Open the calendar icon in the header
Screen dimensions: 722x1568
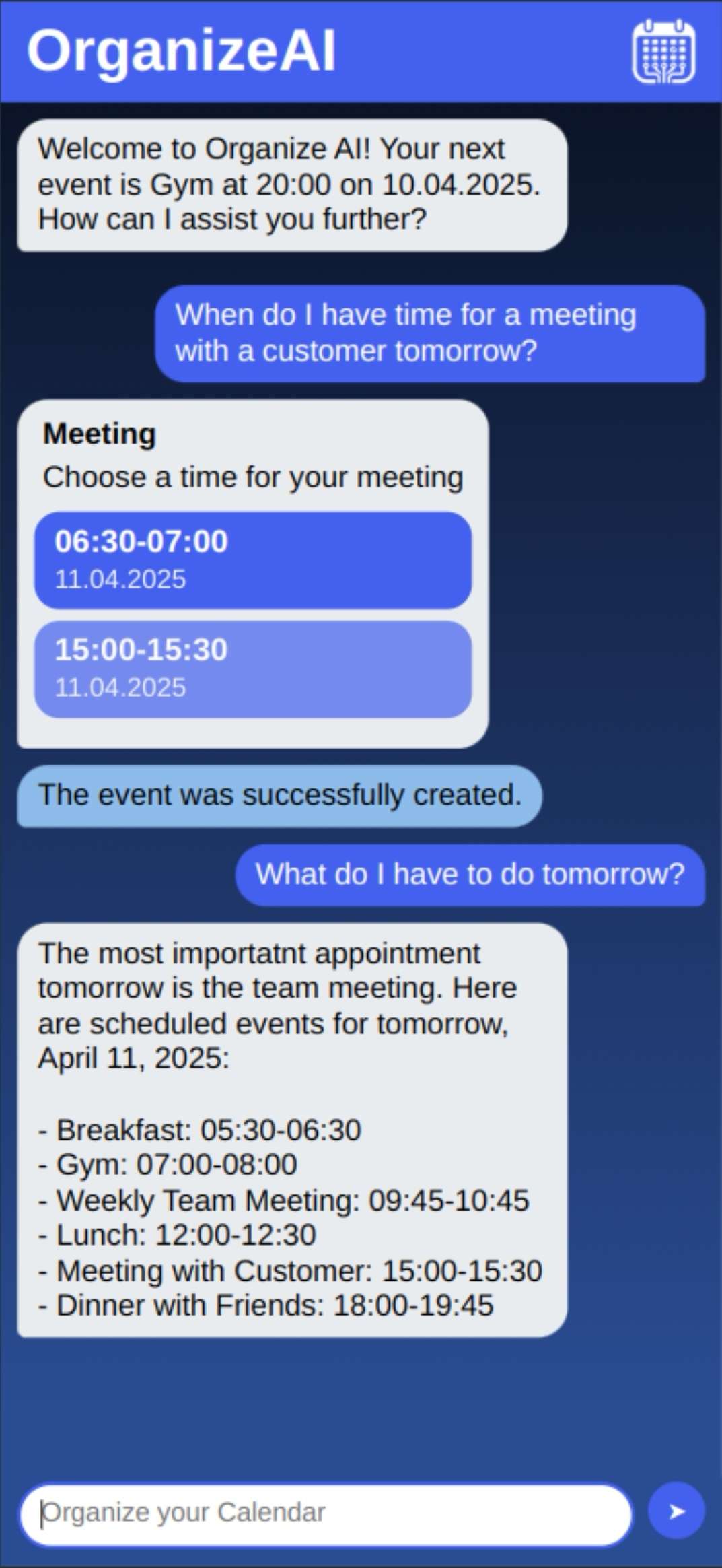tap(663, 52)
